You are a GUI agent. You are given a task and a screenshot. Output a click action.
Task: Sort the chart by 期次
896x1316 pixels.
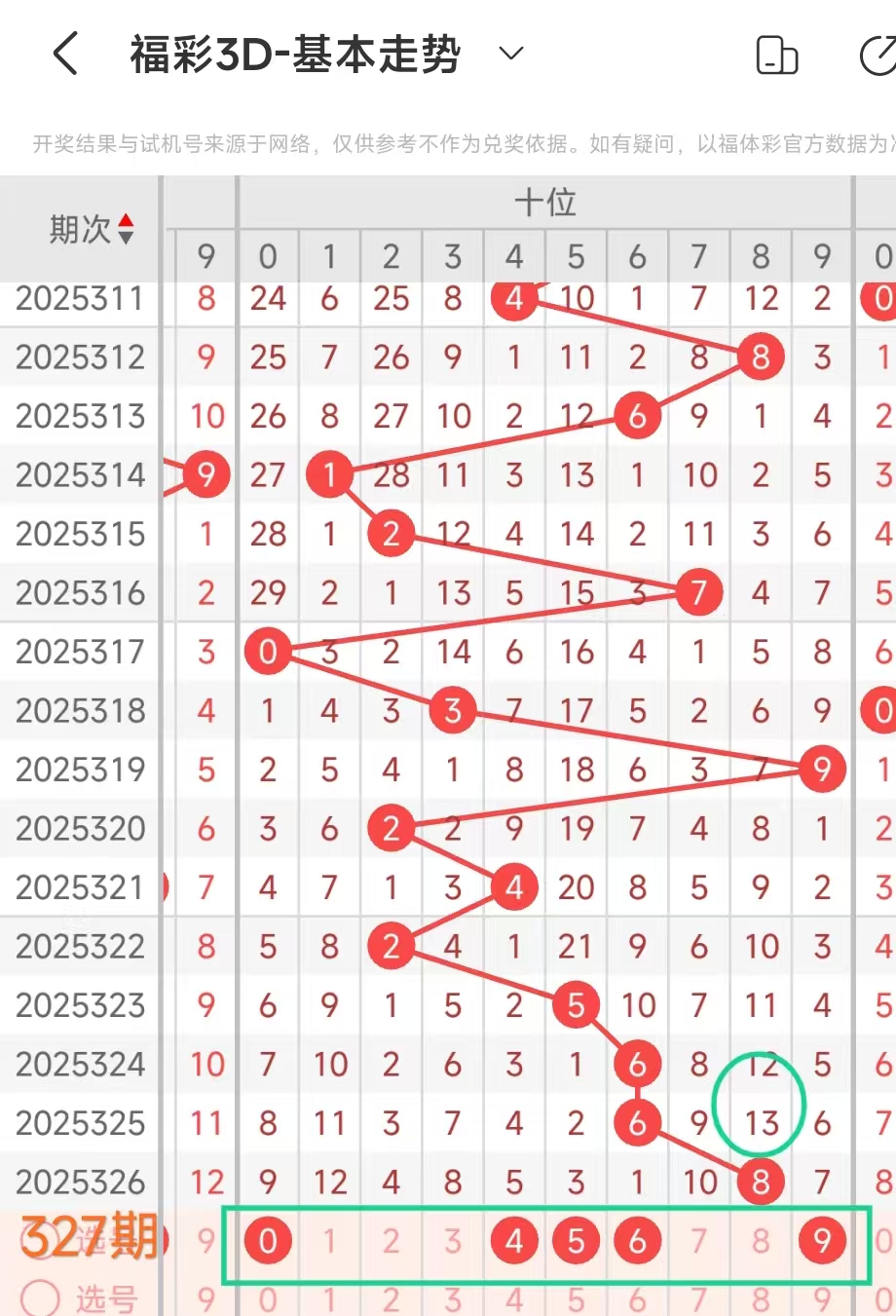[91, 230]
